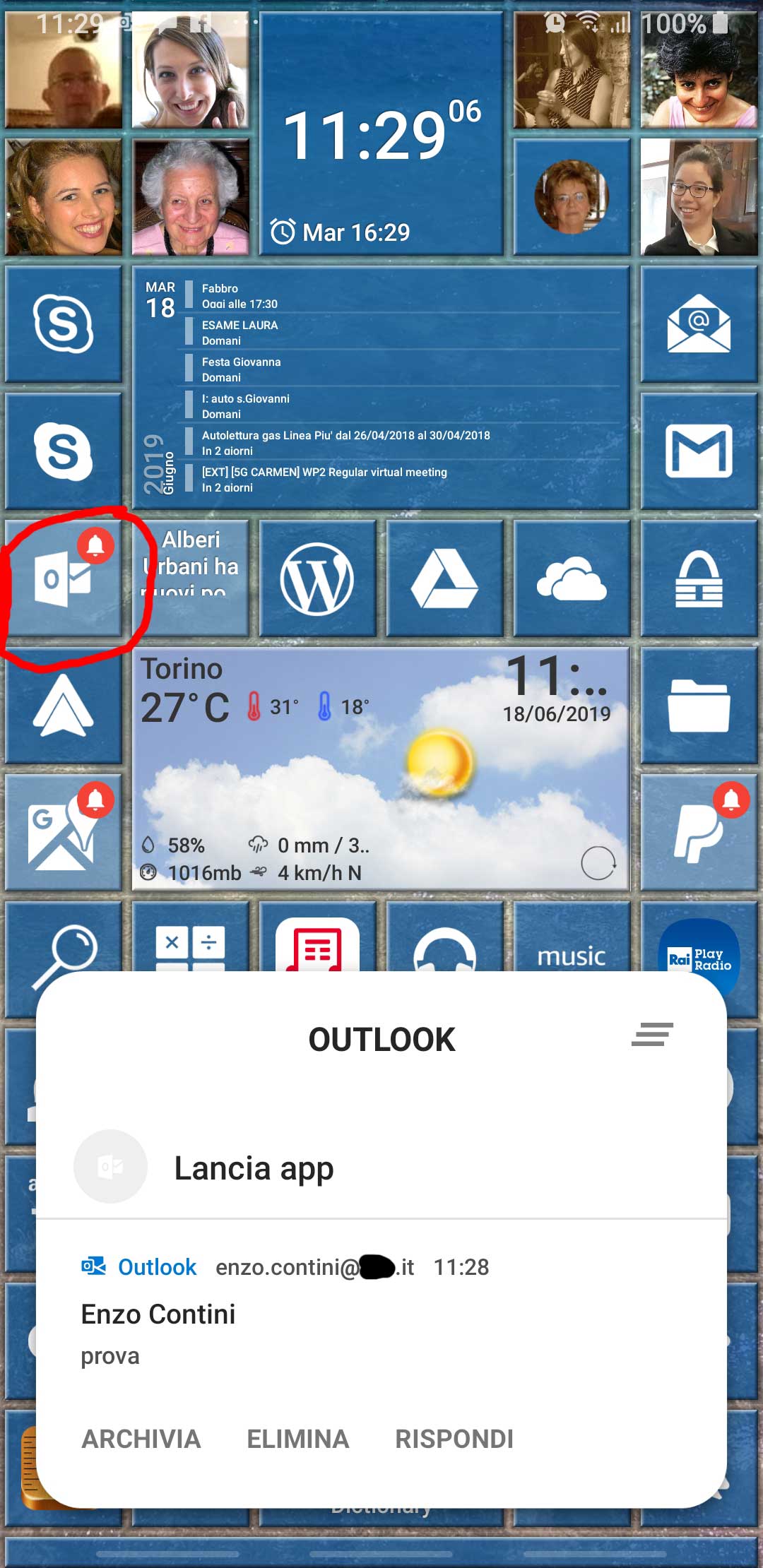Viewport: 763px width, 1568px height.
Task: Open the file manager folder tile
Action: pos(699,706)
